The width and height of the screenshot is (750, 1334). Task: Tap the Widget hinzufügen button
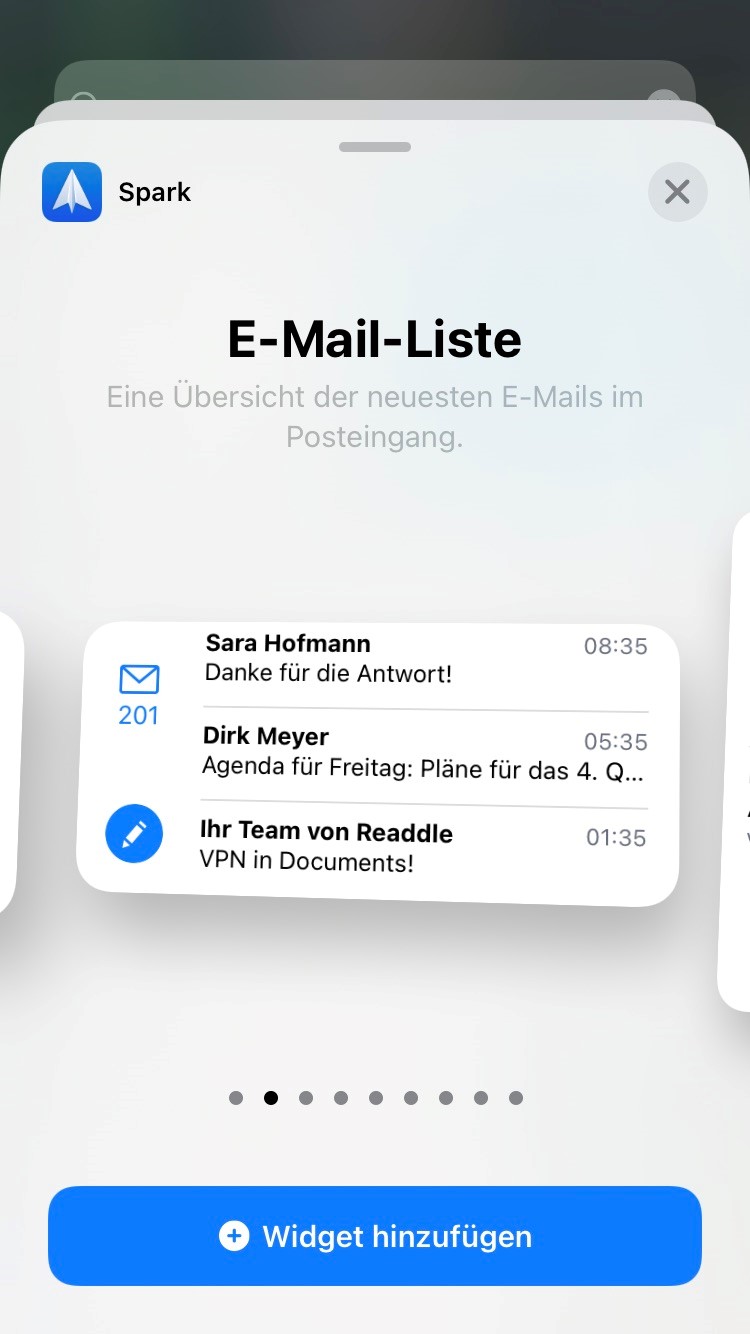[375, 1236]
